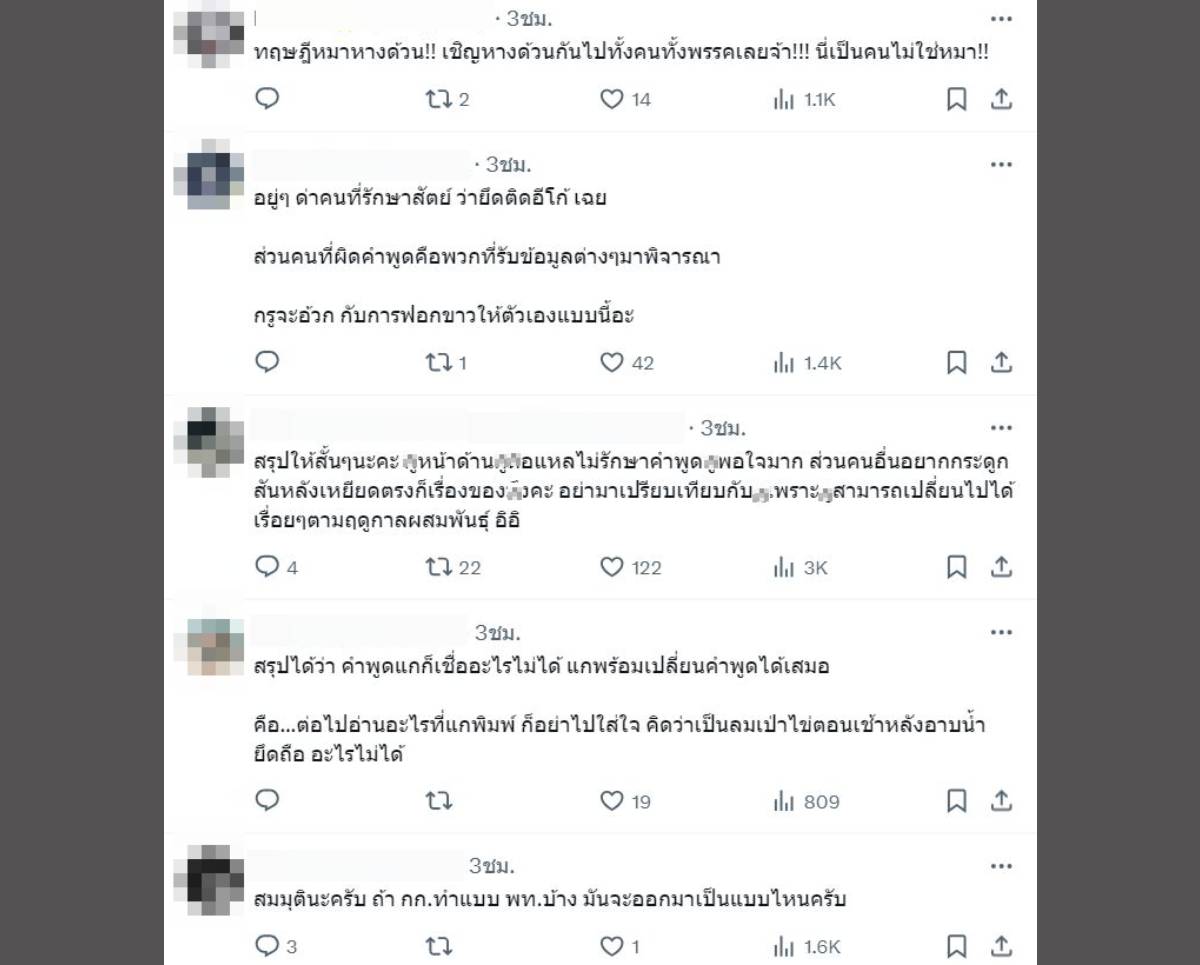1200x965 pixels.
Task: Bookmark the reply with 3K views
Action: click(957, 567)
